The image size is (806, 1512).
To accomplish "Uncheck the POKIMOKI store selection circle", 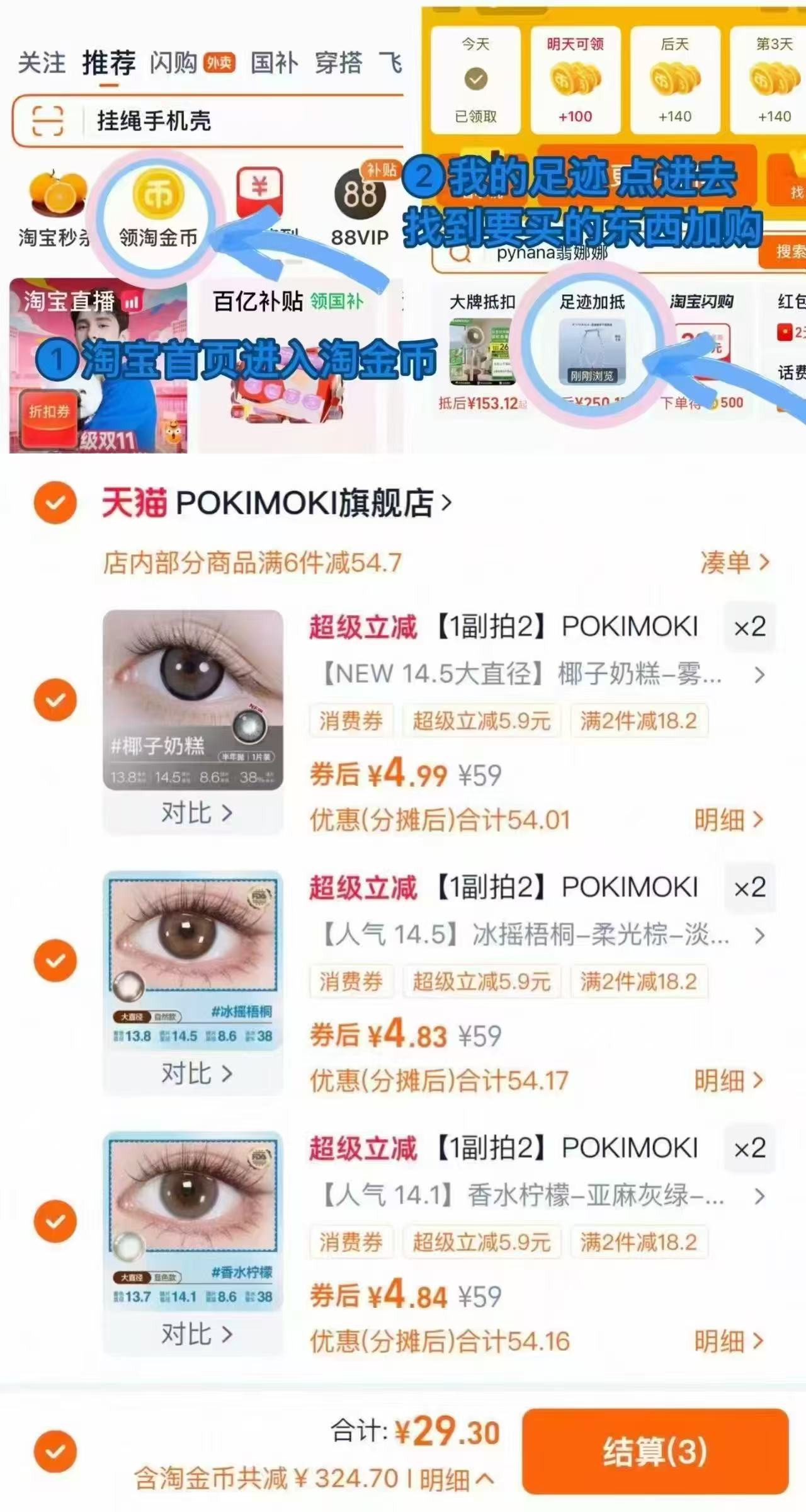I will 55,501.
